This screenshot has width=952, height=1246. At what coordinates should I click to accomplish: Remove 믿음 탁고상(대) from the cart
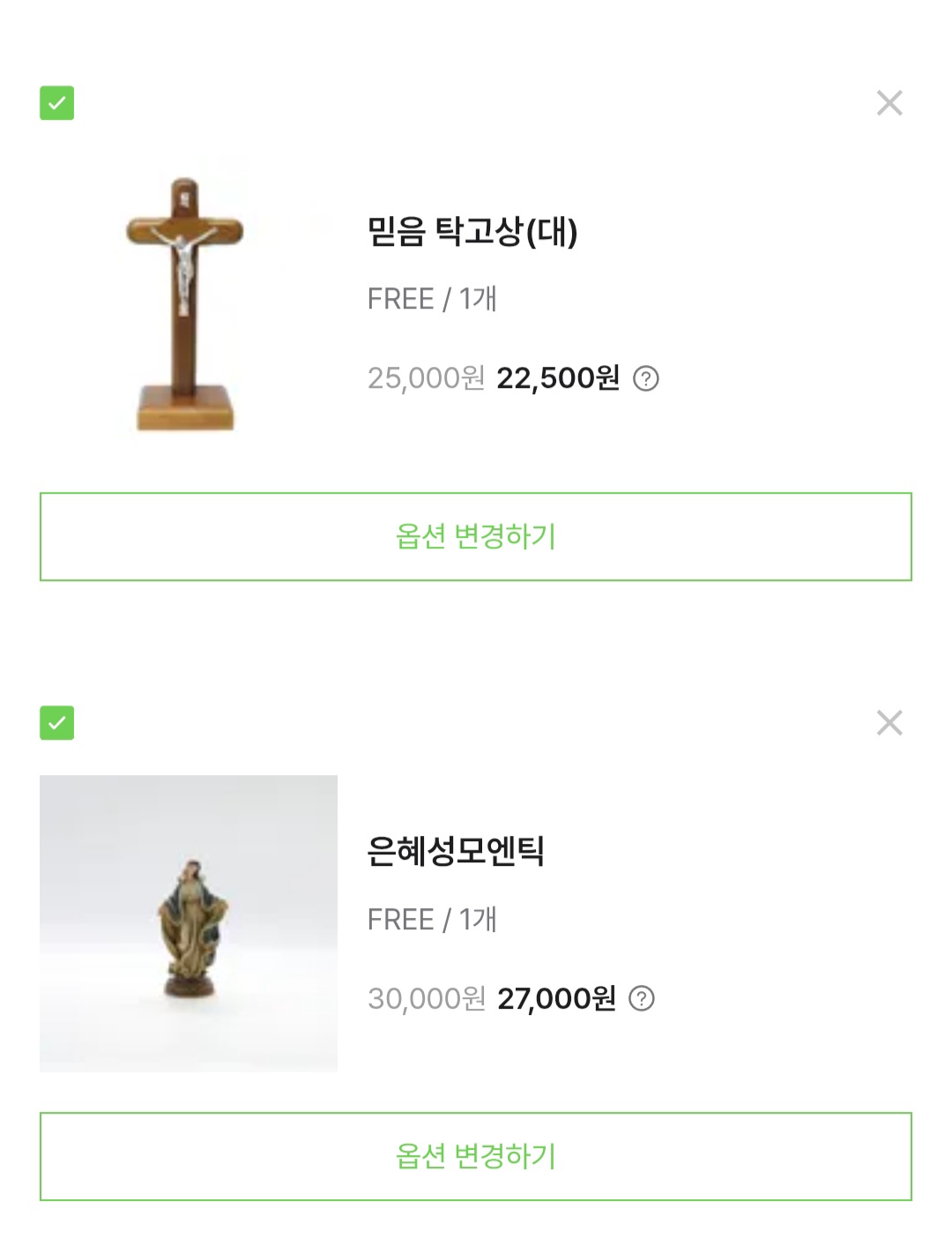pos(889,103)
